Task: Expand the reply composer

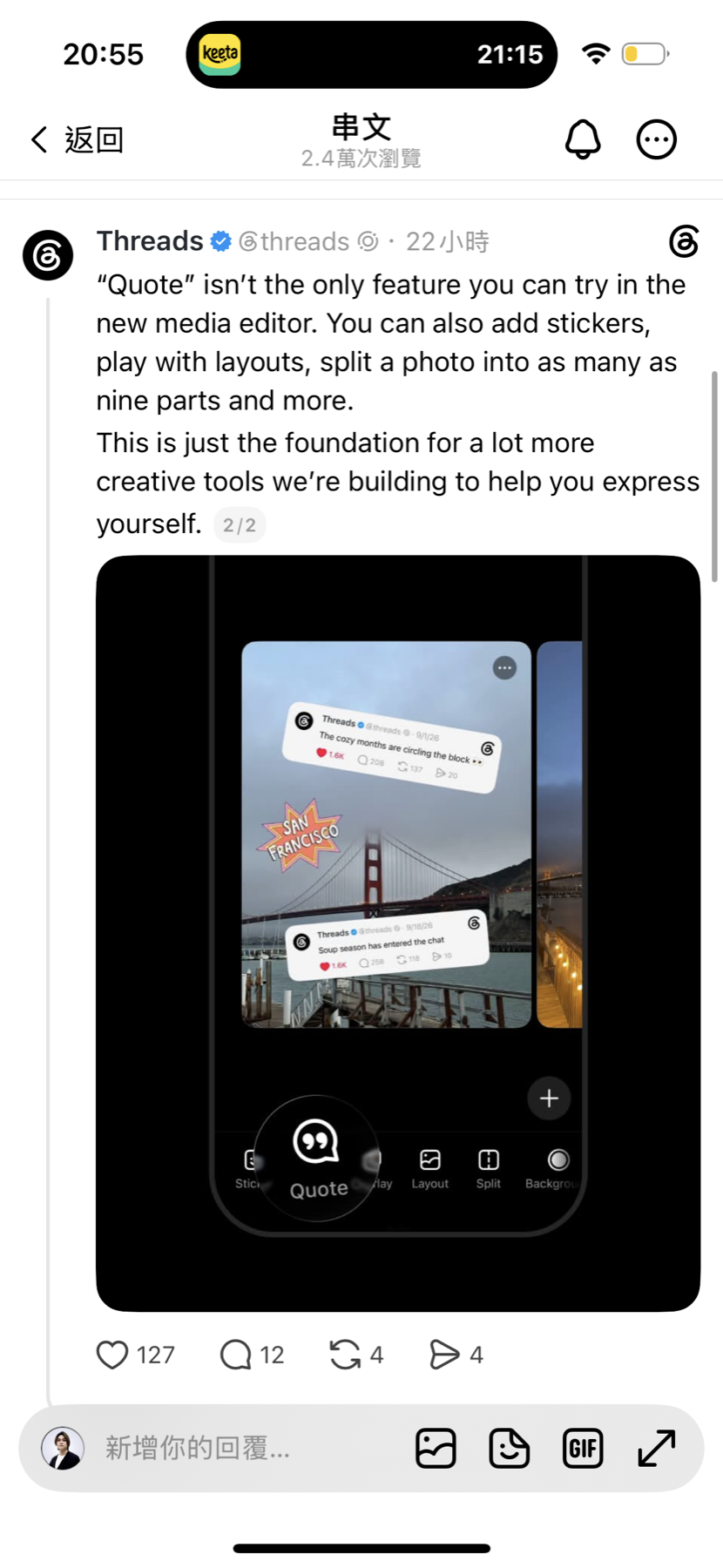Action: (x=657, y=1449)
